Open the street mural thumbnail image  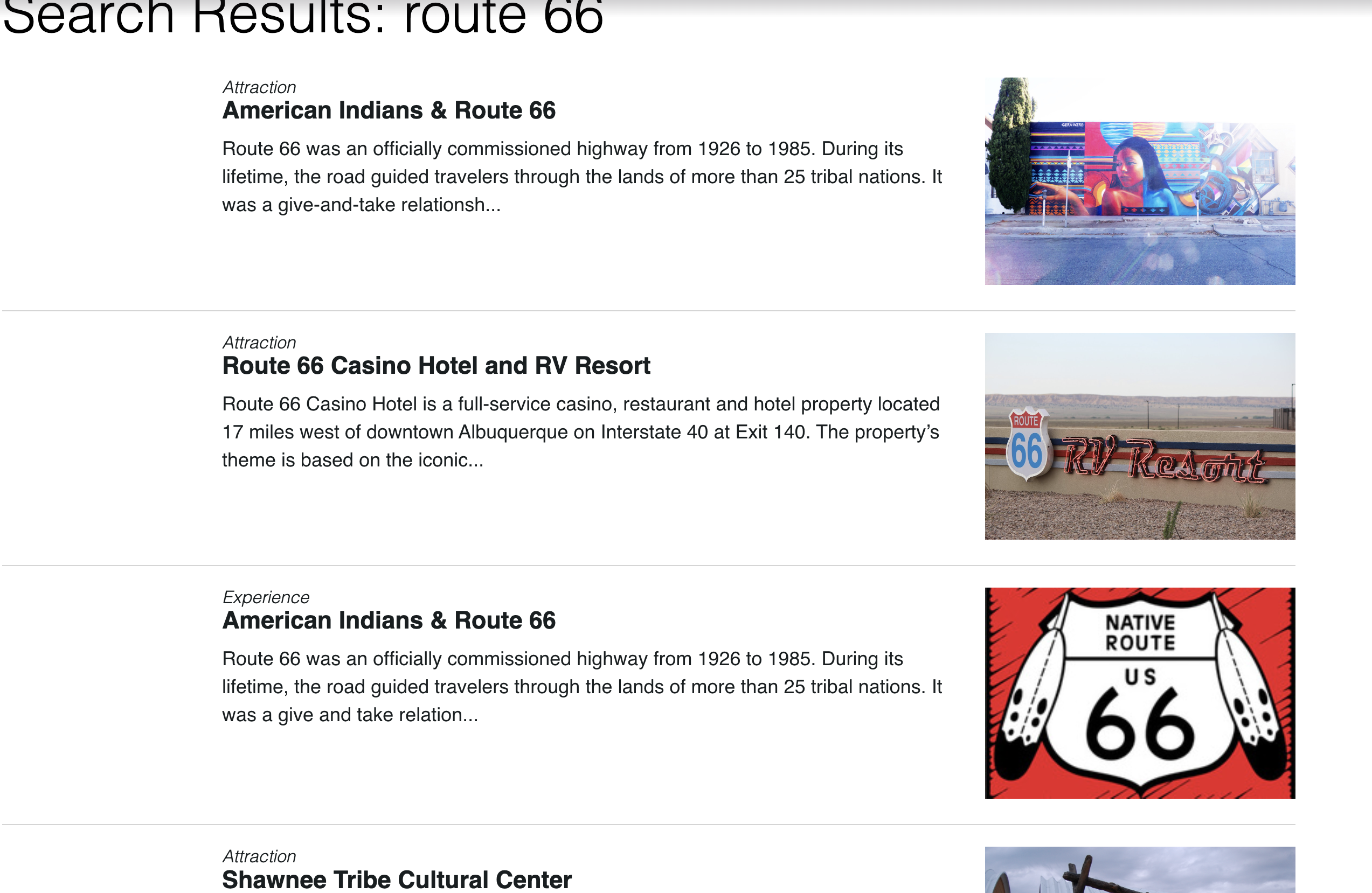[x=1139, y=181]
